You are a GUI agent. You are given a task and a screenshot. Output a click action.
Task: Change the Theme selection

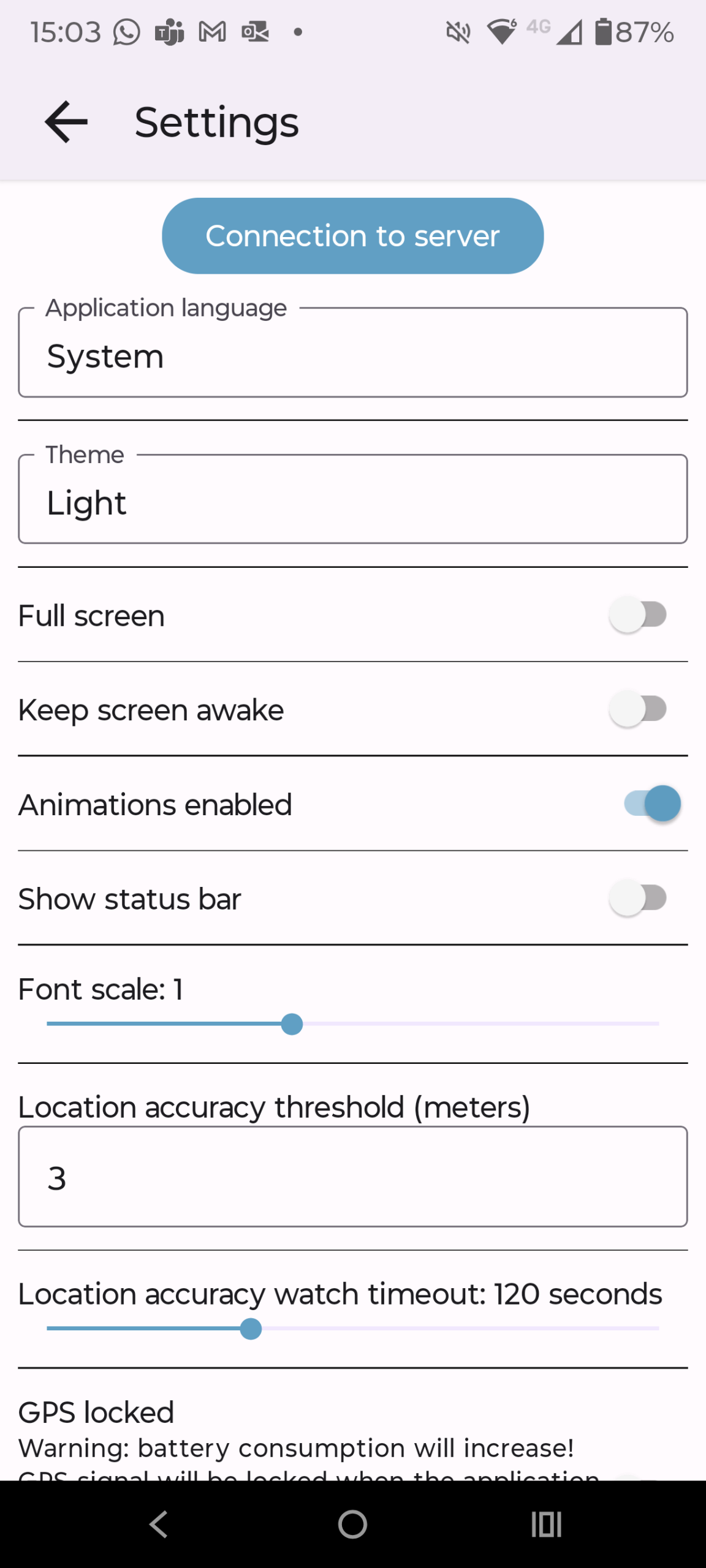(352, 500)
